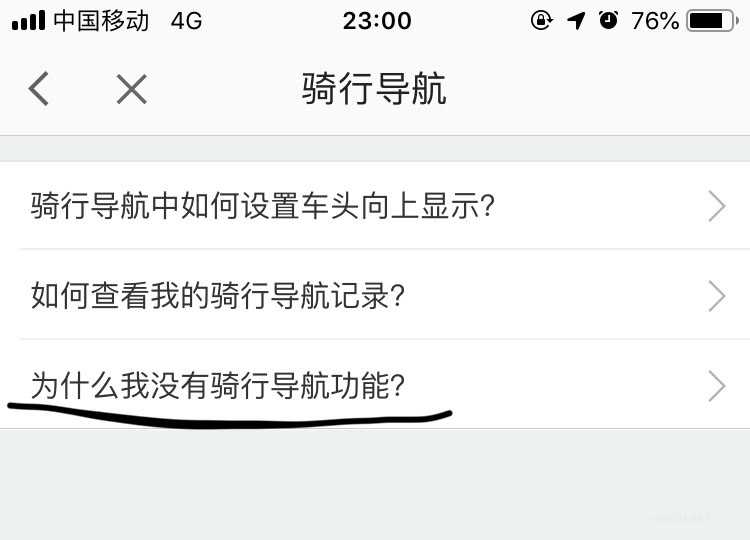Go back using the left arrow

pos(38,89)
